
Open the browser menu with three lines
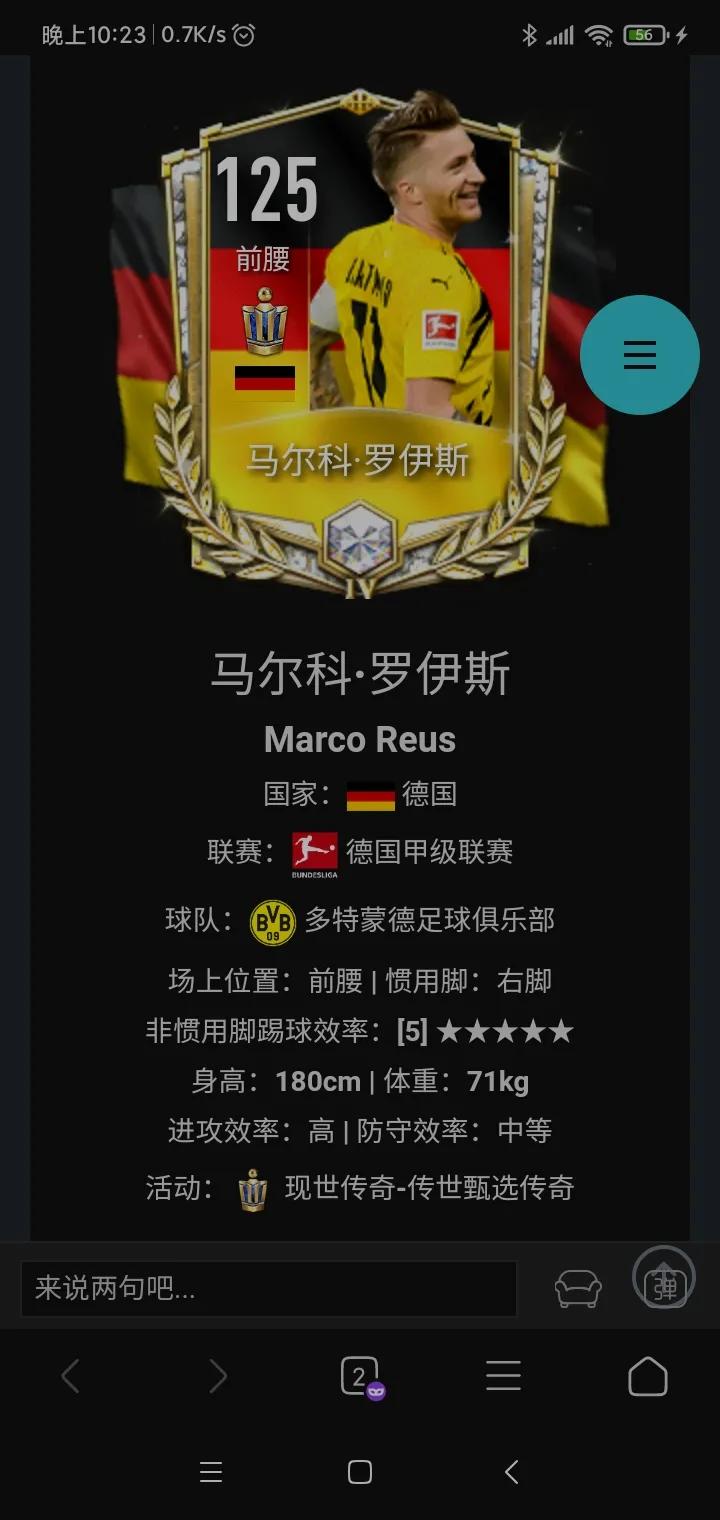503,1377
